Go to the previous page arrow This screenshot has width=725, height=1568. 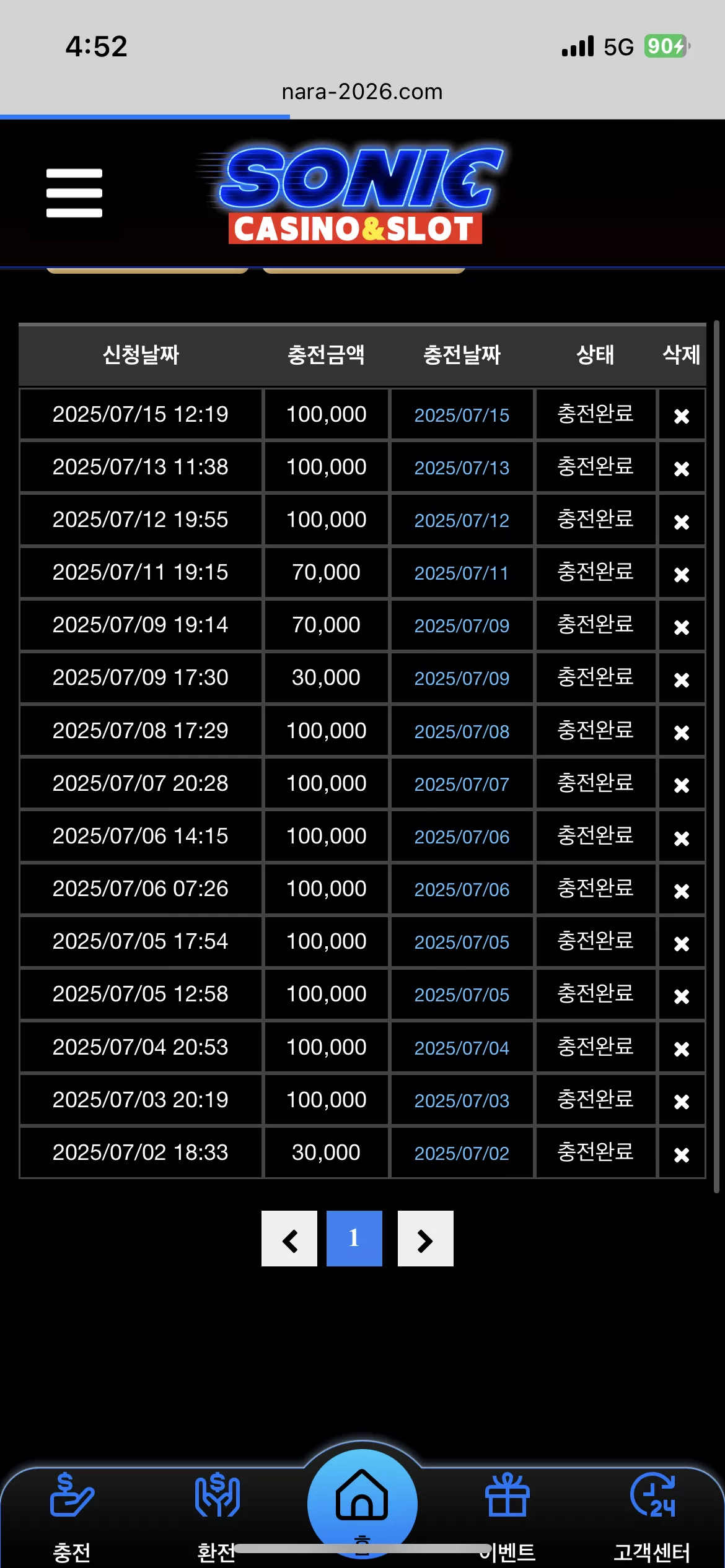tap(289, 1239)
